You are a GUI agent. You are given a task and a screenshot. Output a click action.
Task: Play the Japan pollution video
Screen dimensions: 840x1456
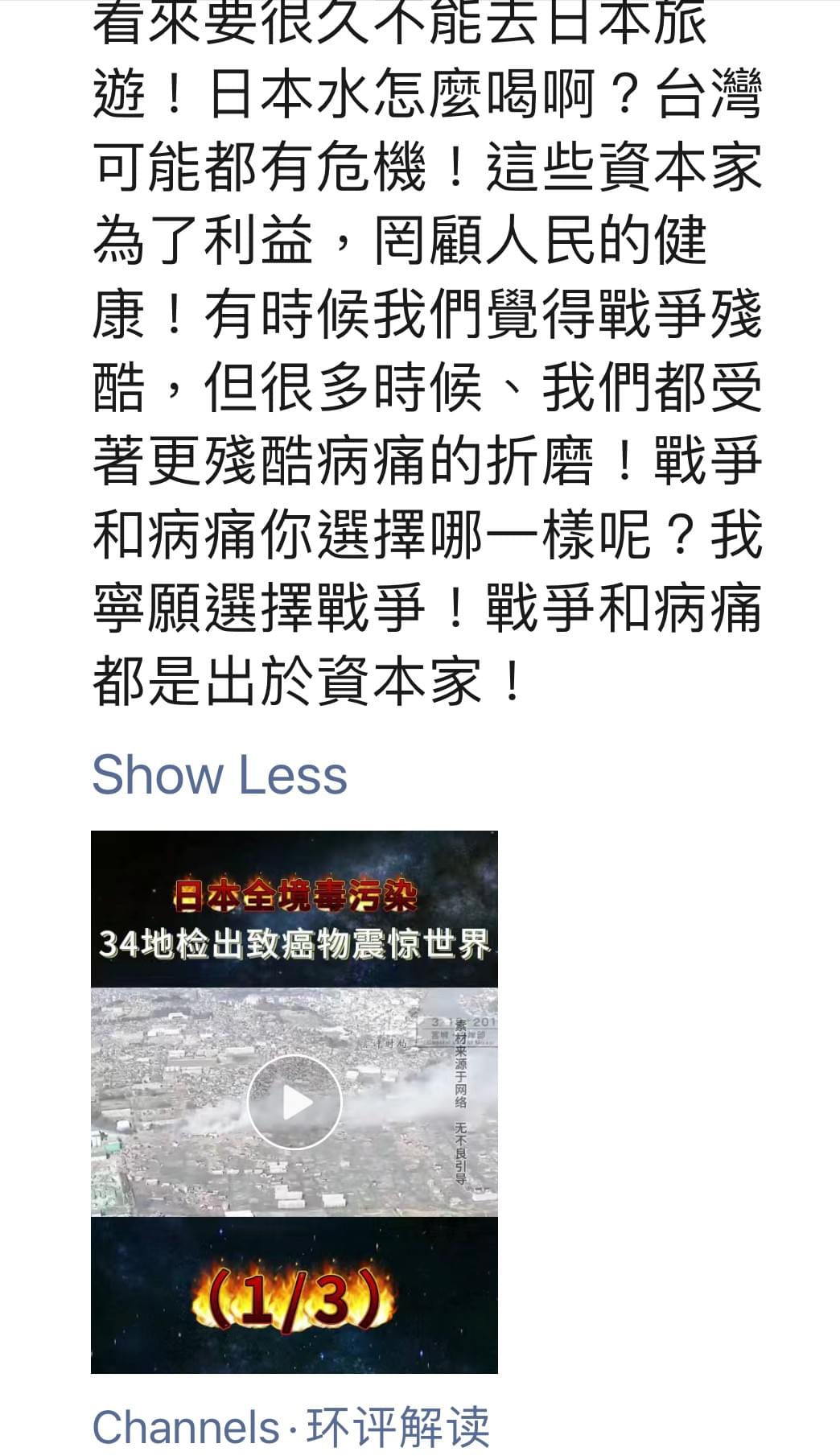coord(294,1103)
